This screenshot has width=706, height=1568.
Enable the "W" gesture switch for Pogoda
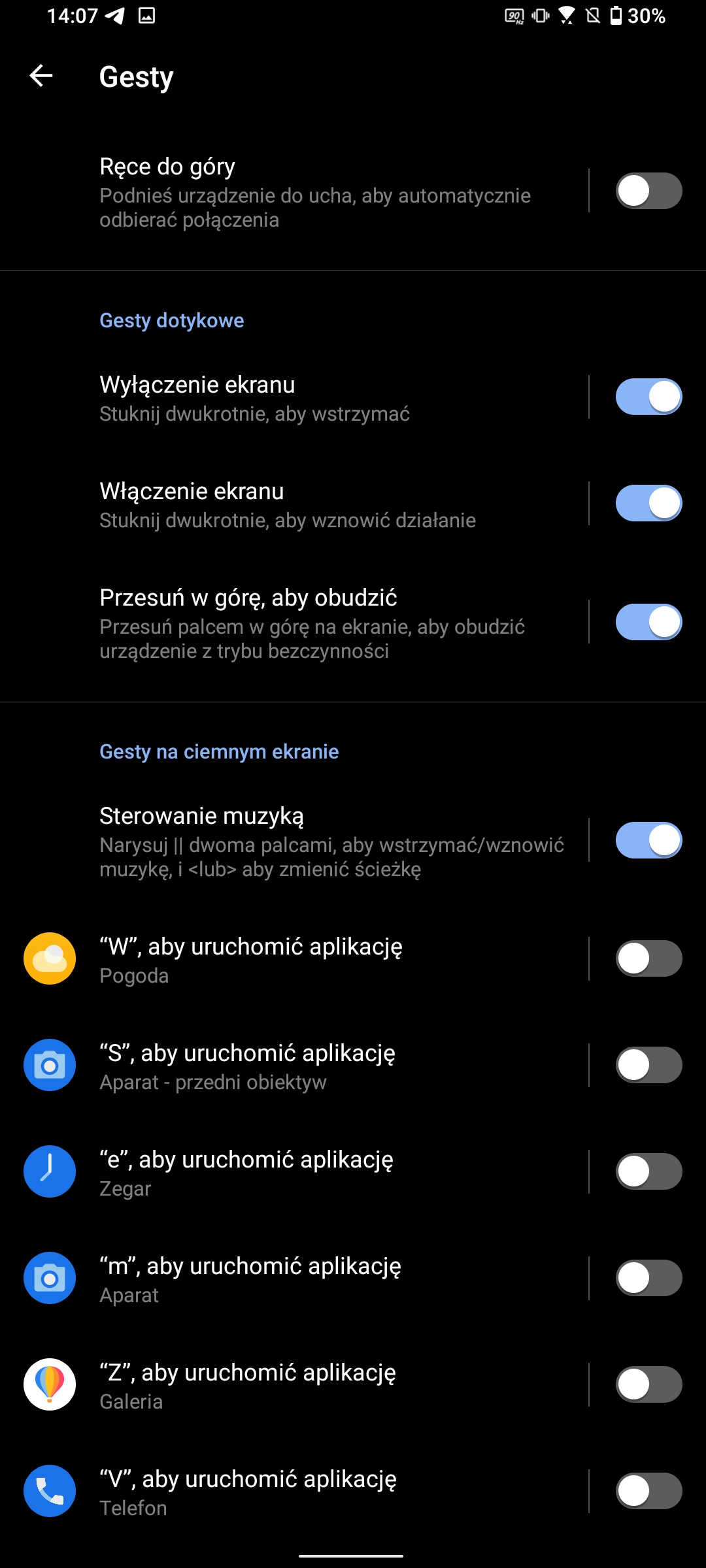648,958
